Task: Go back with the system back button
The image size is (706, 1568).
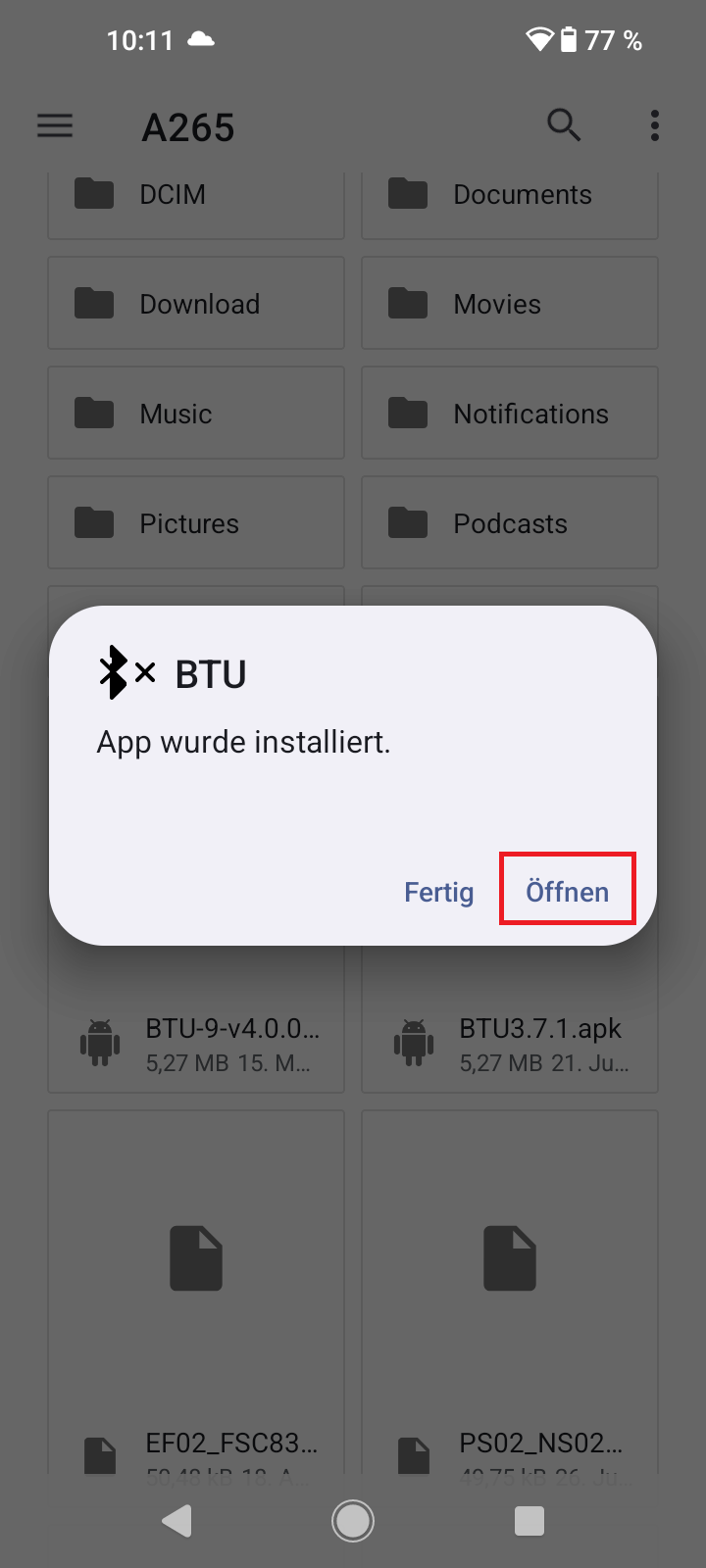Action: (177, 1521)
